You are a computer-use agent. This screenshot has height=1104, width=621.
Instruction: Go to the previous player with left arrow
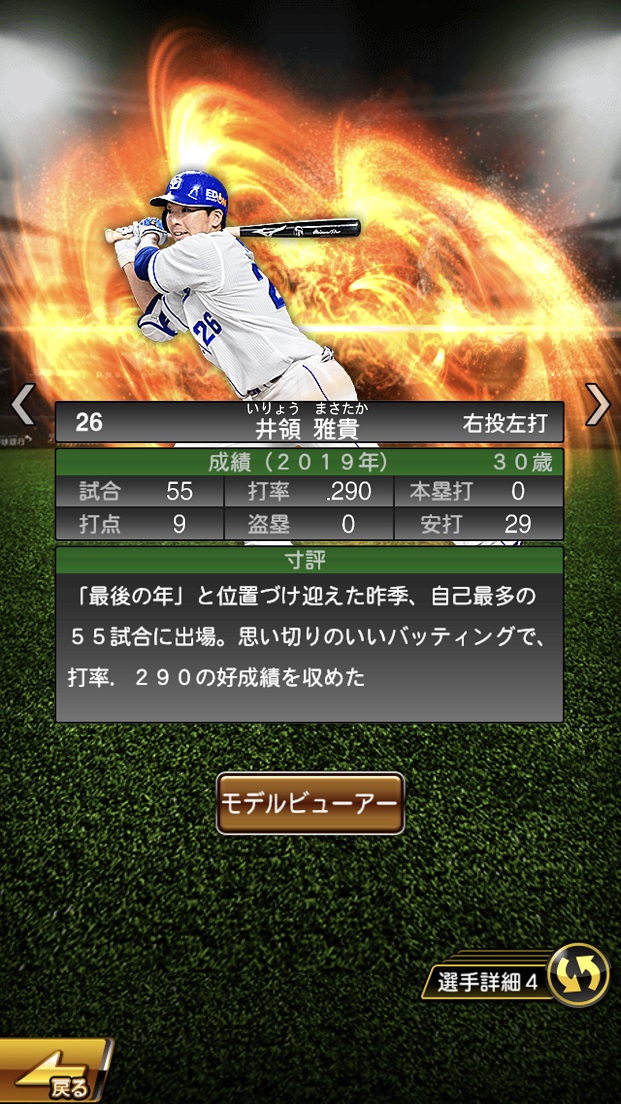[22, 404]
